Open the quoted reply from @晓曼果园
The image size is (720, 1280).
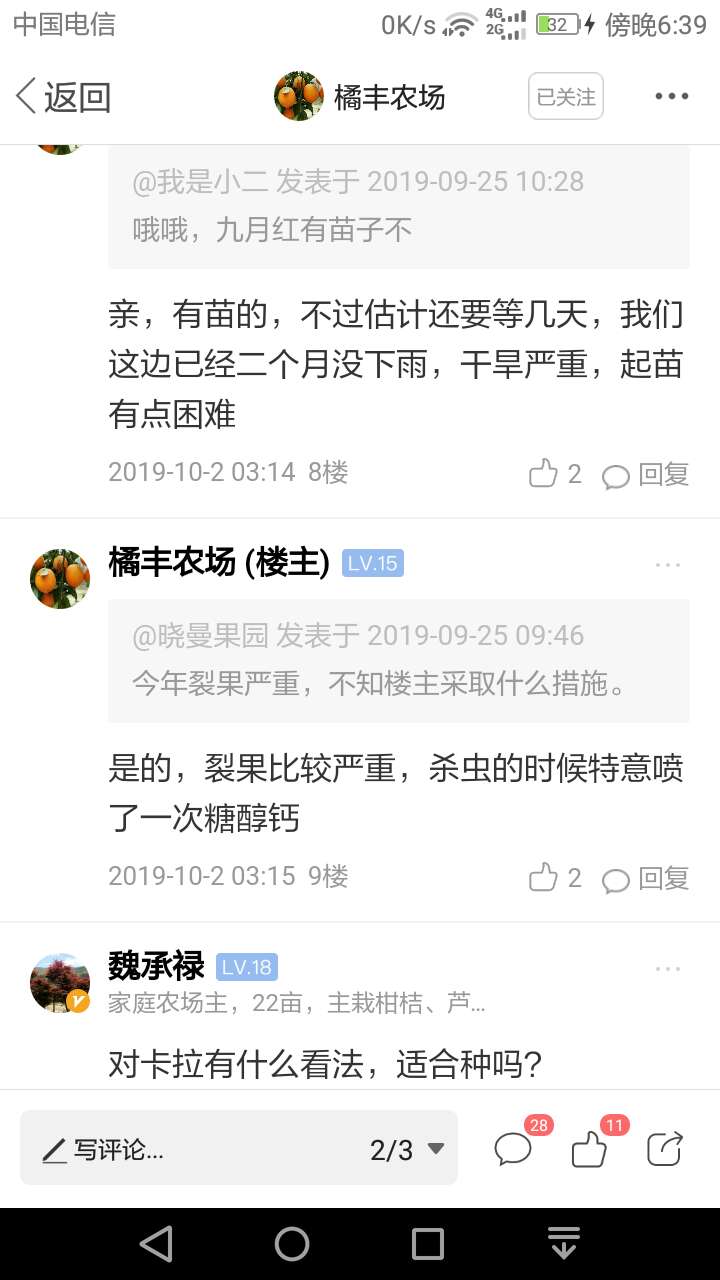[398, 660]
